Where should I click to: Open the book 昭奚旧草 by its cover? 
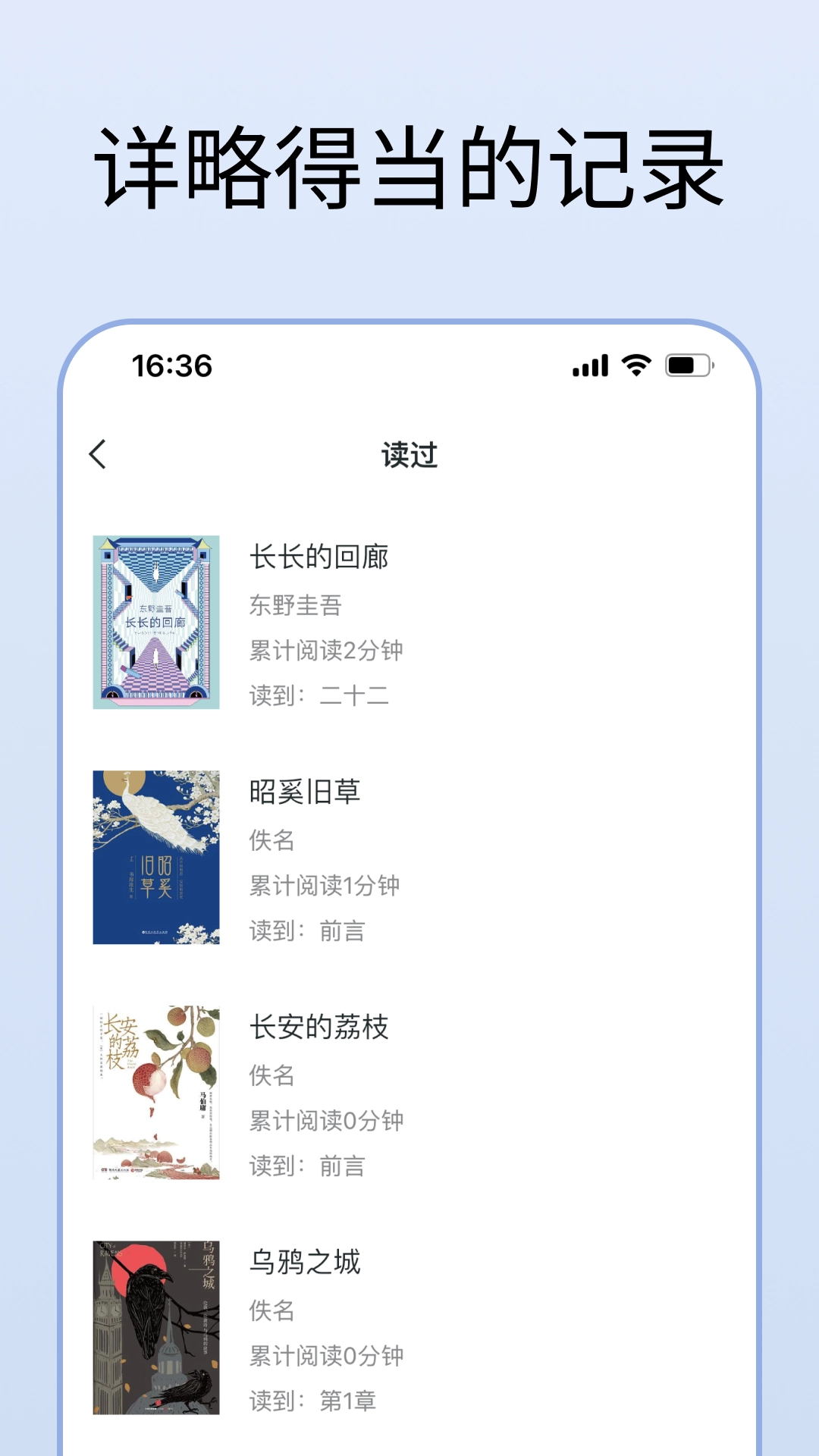pyautogui.click(x=155, y=855)
